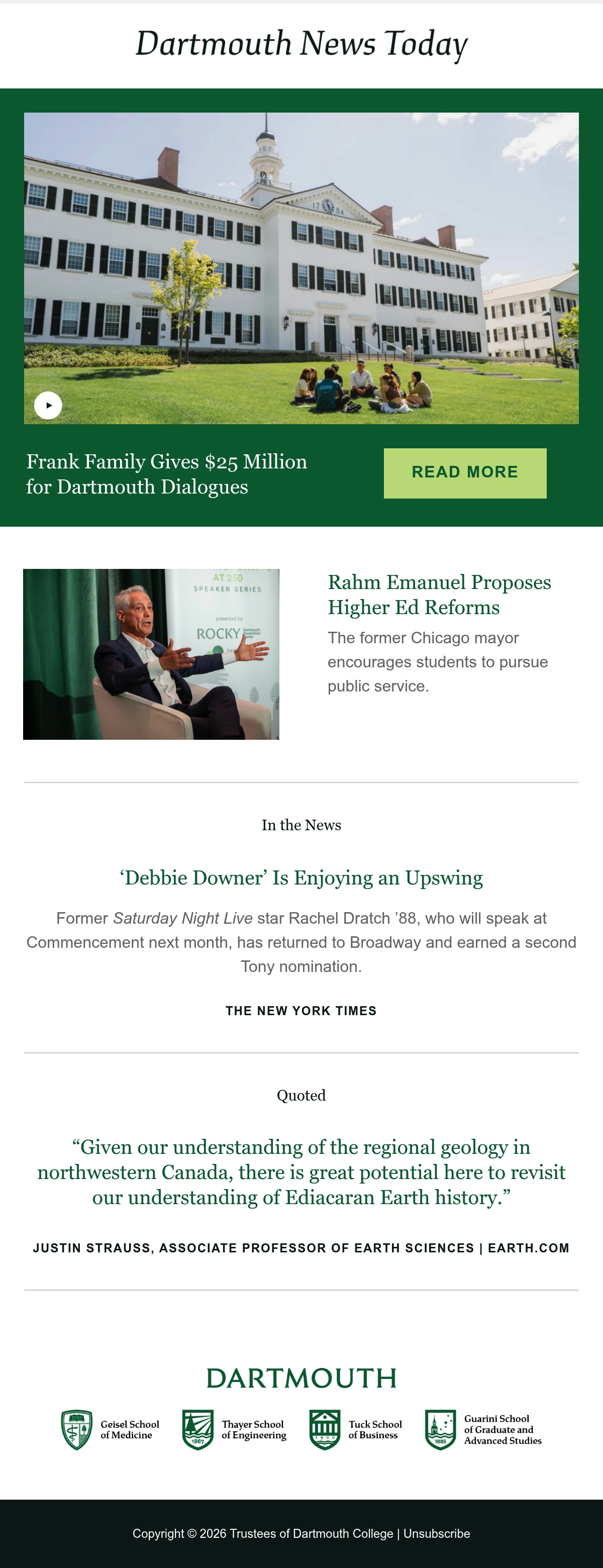
Task: Open the regional geology quote article
Action: coord(301,1172)
